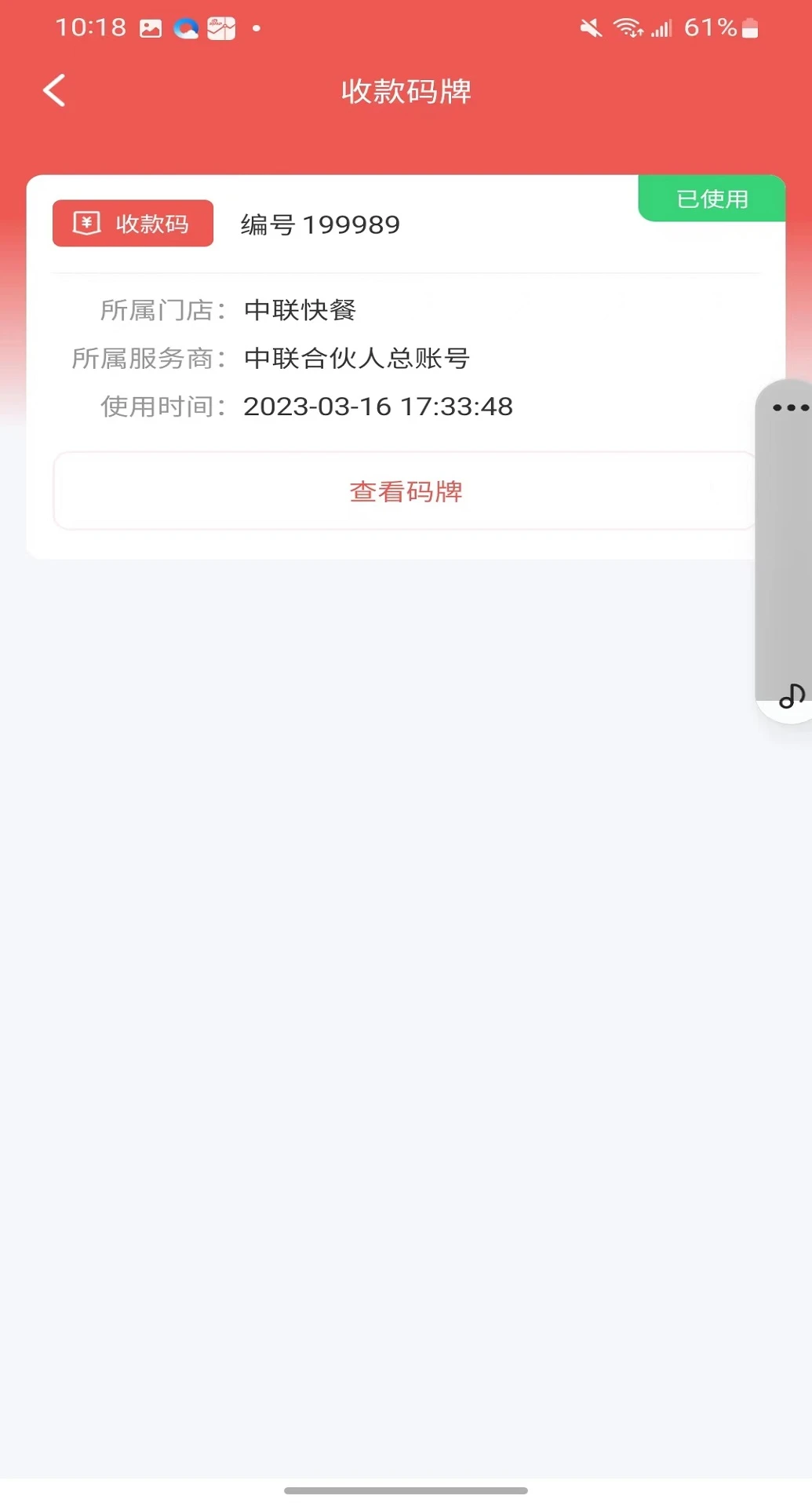The width and height of the screenshot is (812, 1503).
Task: Select the usage timestamp 2023-03-16 17:33:48
Action: [377, 407]
